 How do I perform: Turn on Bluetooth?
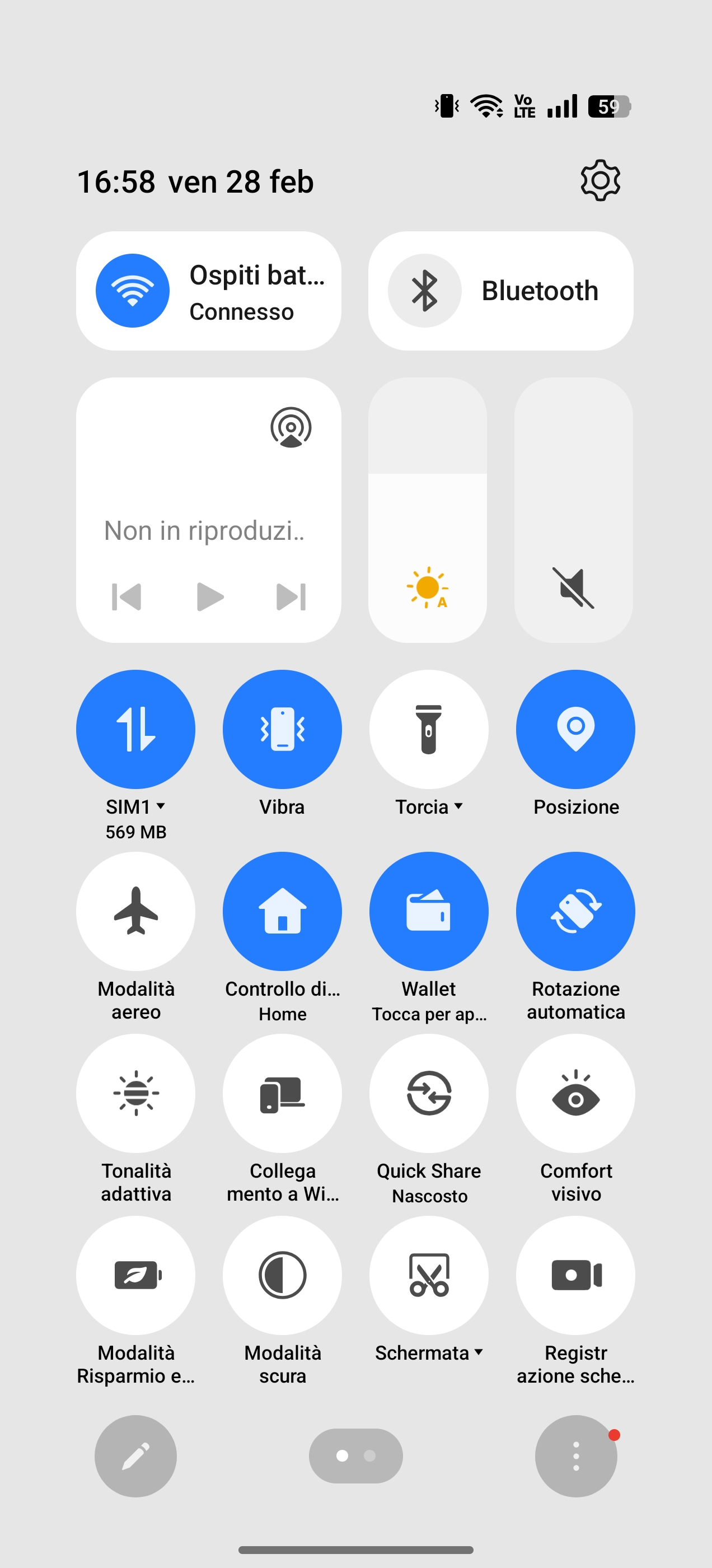pyautogui.click(x=425, y=291)
